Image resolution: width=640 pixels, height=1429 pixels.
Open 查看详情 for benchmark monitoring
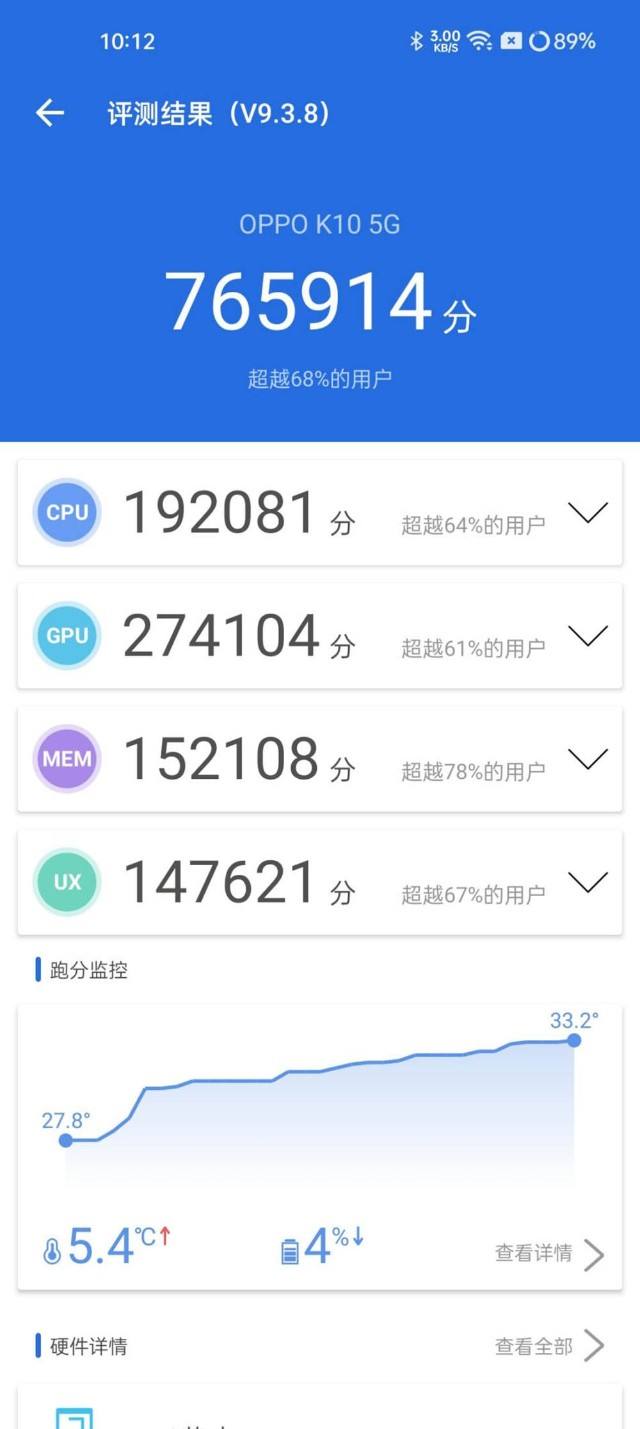548,1253
